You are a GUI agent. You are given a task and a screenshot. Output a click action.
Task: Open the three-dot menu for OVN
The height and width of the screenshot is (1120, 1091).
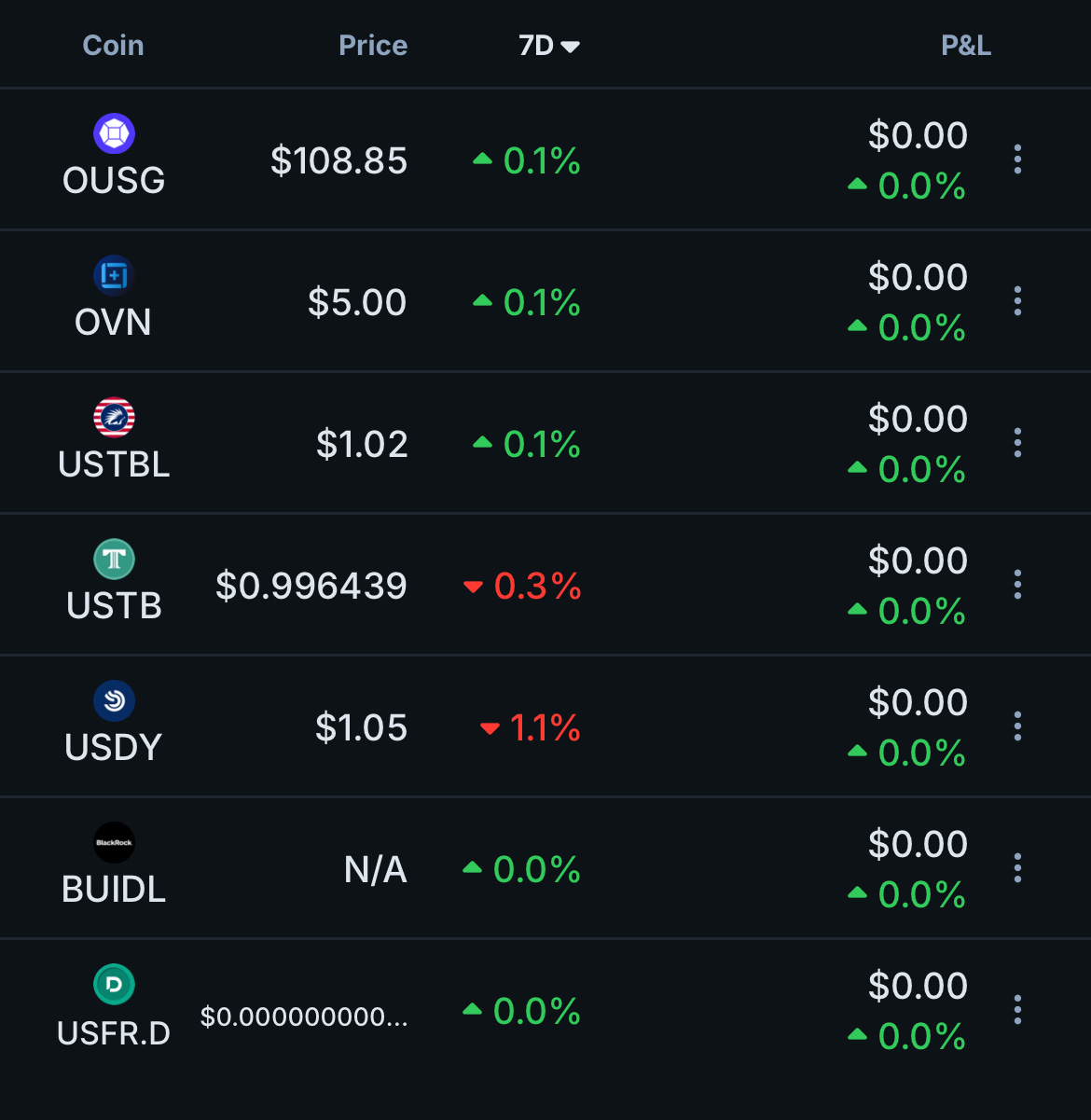click(1017, 301)
